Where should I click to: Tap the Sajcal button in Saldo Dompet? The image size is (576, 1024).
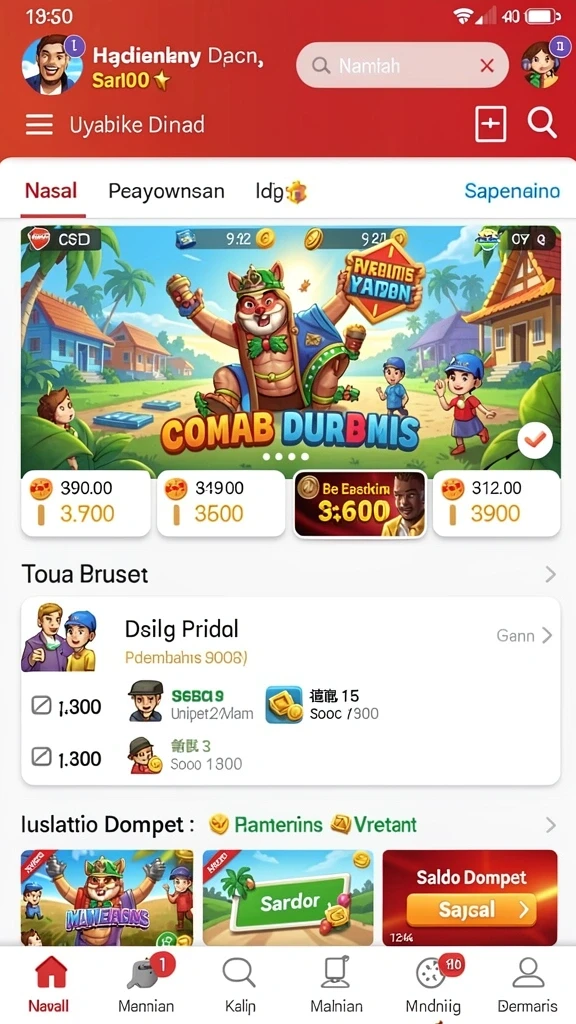pos(472,910)
